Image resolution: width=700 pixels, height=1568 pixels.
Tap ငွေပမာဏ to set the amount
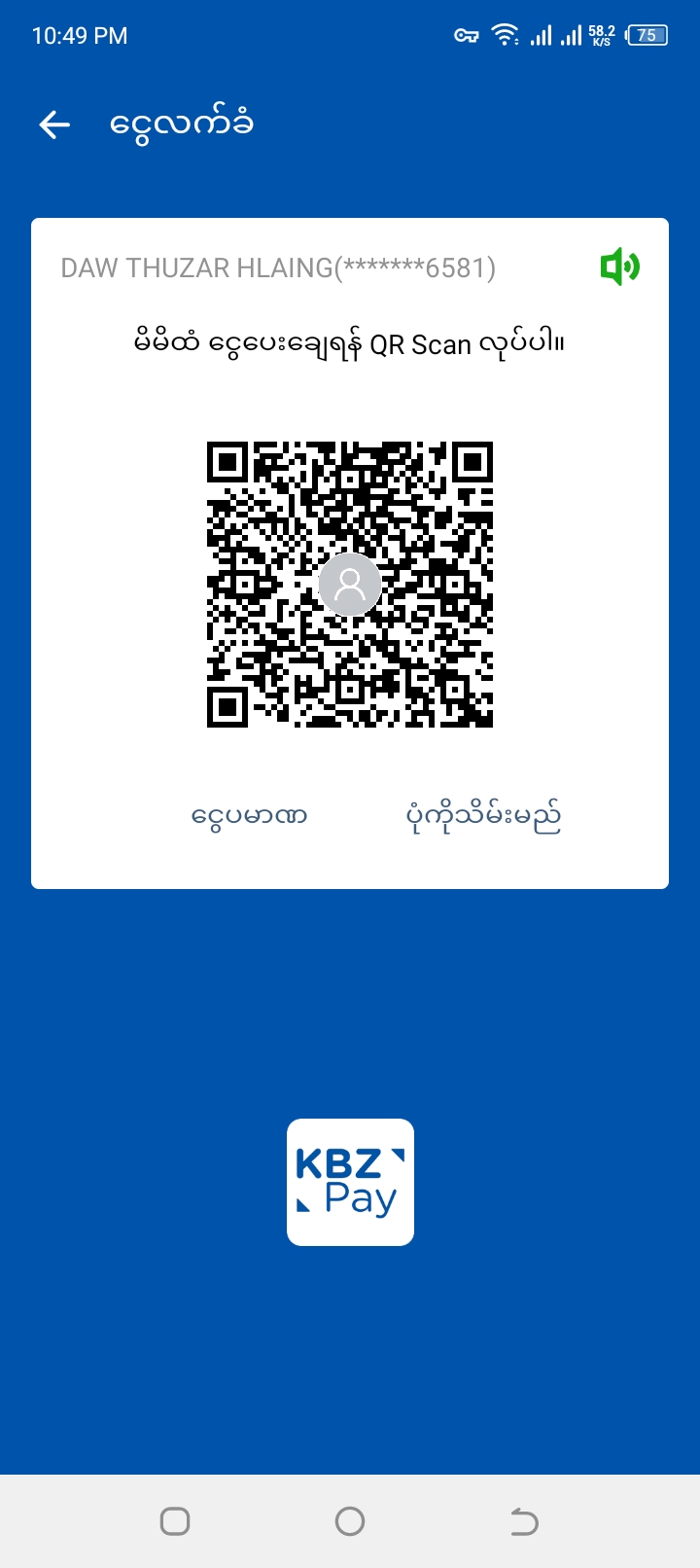click(249, 815)
